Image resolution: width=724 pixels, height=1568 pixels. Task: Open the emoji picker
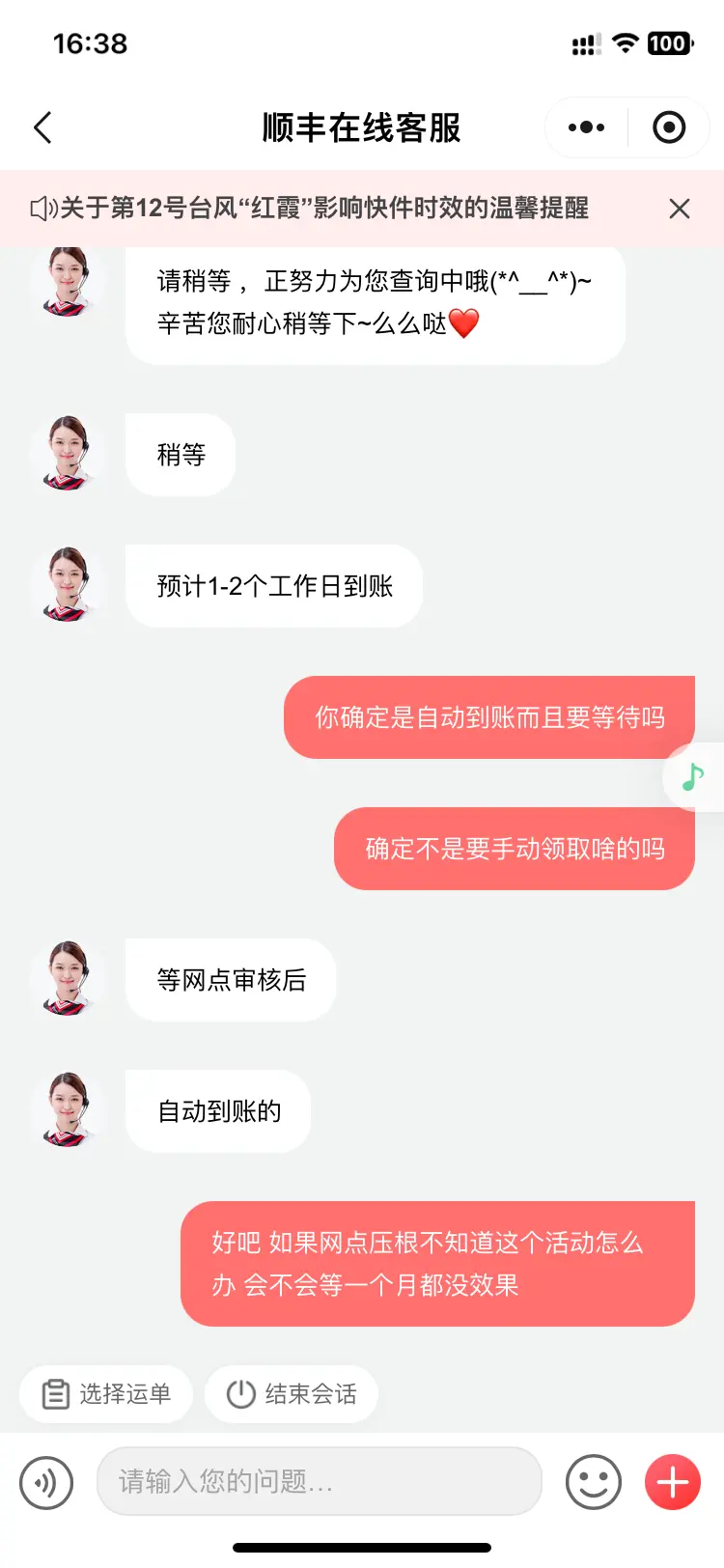[x=594, y=1482]
